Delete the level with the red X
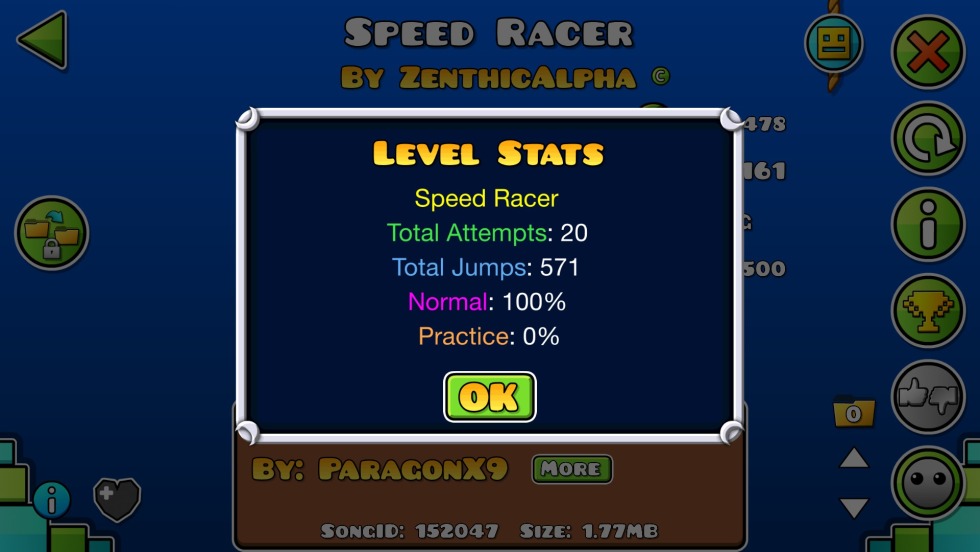Screen dimensions: 980x552 point(928,52)
